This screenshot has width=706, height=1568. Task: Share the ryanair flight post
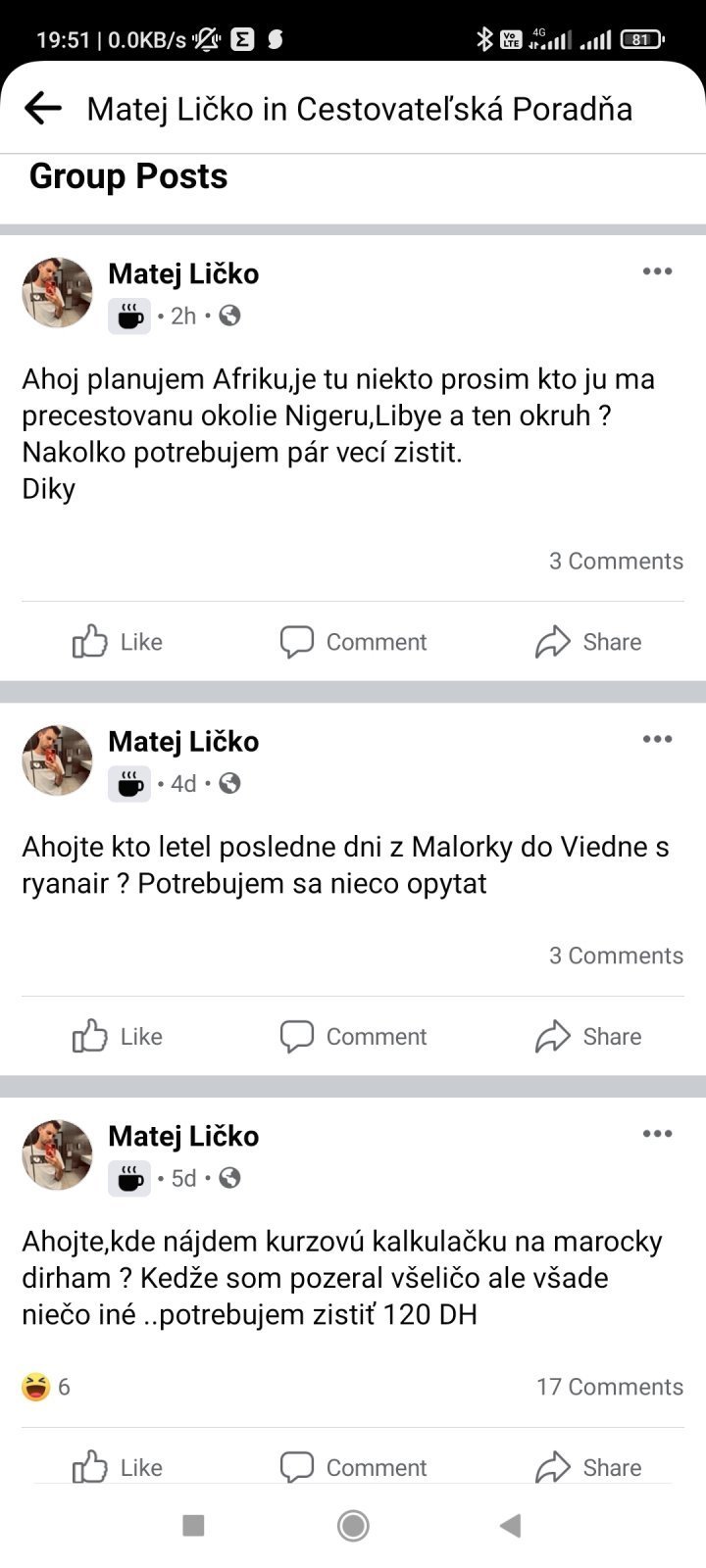coord(588,1037)
